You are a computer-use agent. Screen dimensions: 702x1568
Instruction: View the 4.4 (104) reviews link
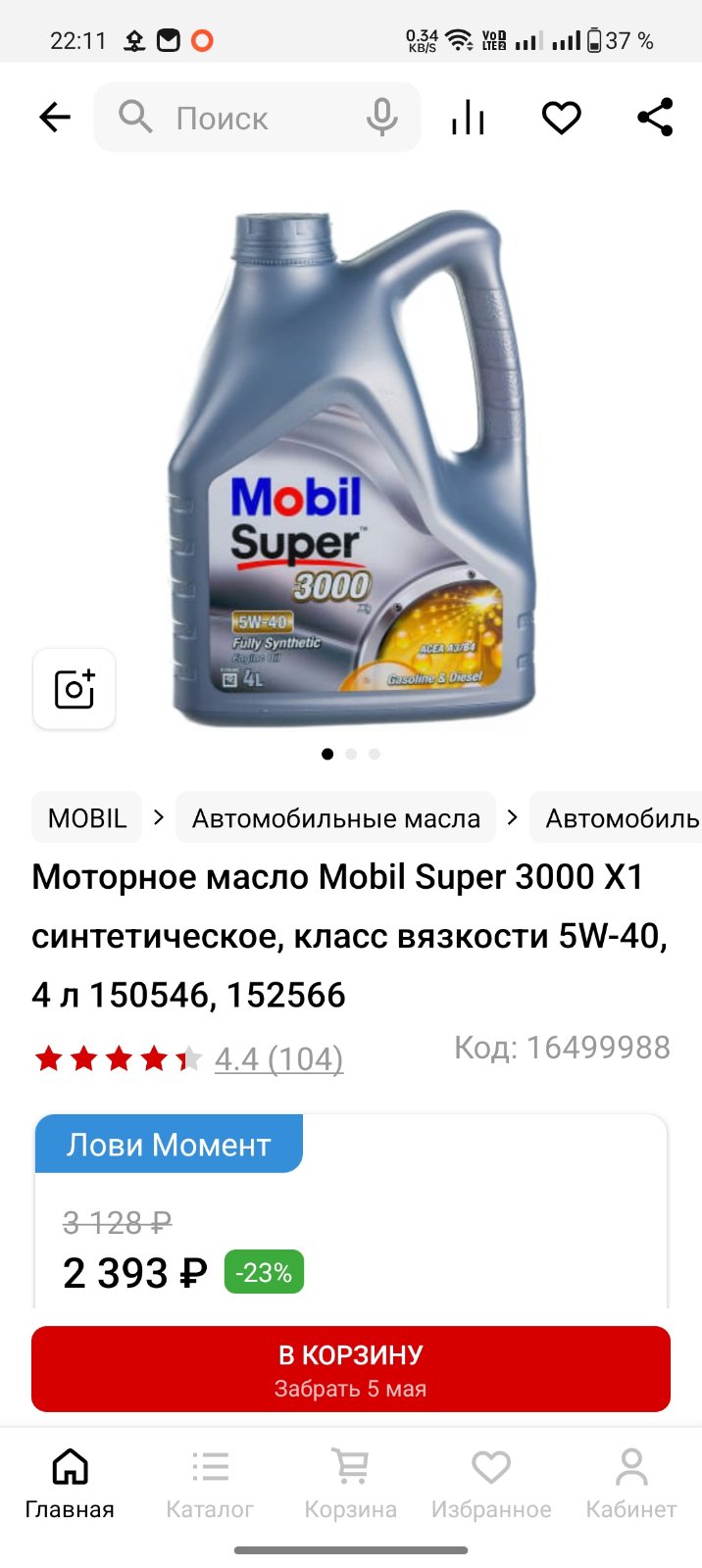278,1058
